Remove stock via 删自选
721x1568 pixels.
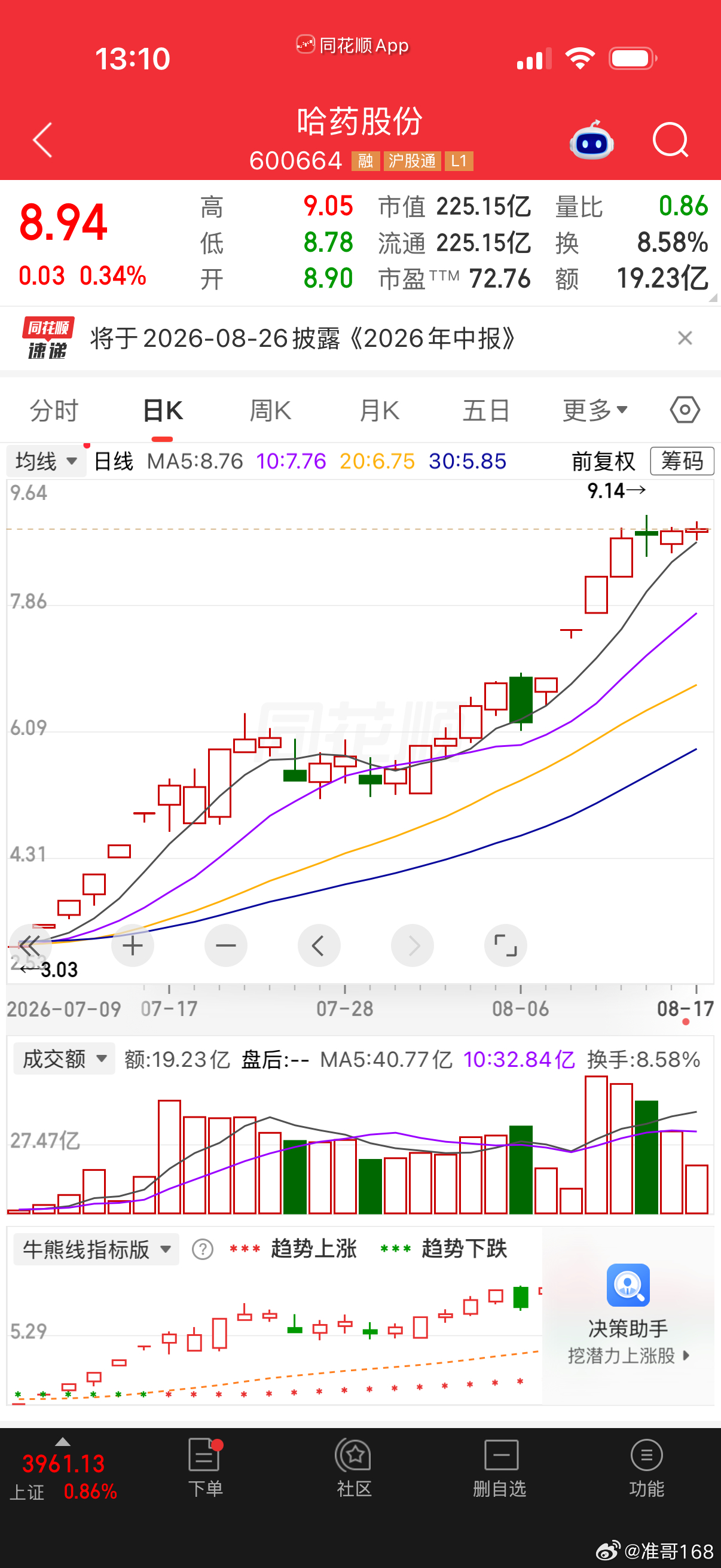[x=500, y=1468]
